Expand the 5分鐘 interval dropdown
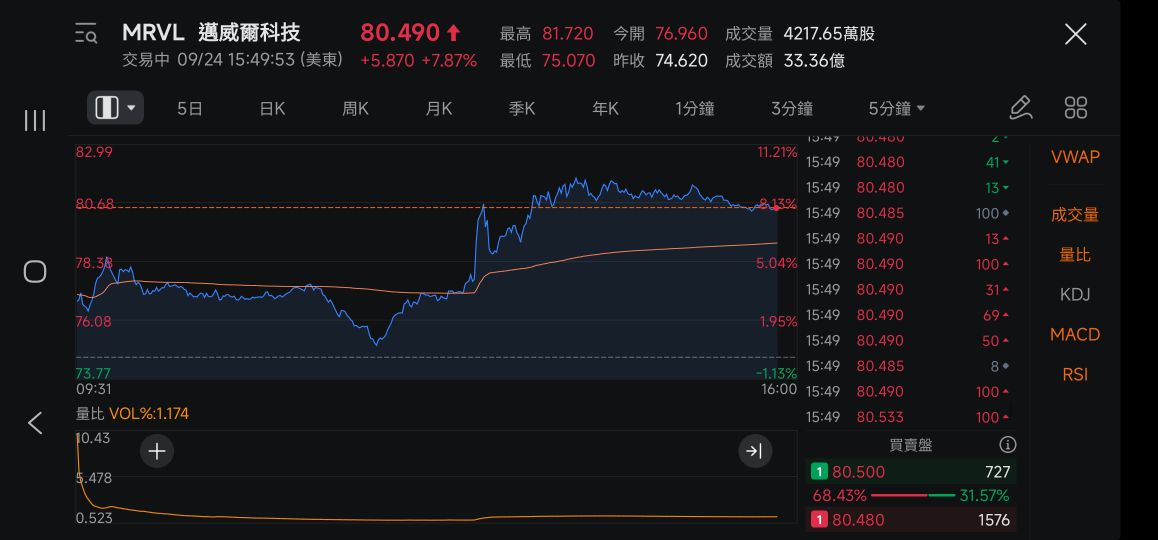The image size is (1158, 540). tap(897, 109)
